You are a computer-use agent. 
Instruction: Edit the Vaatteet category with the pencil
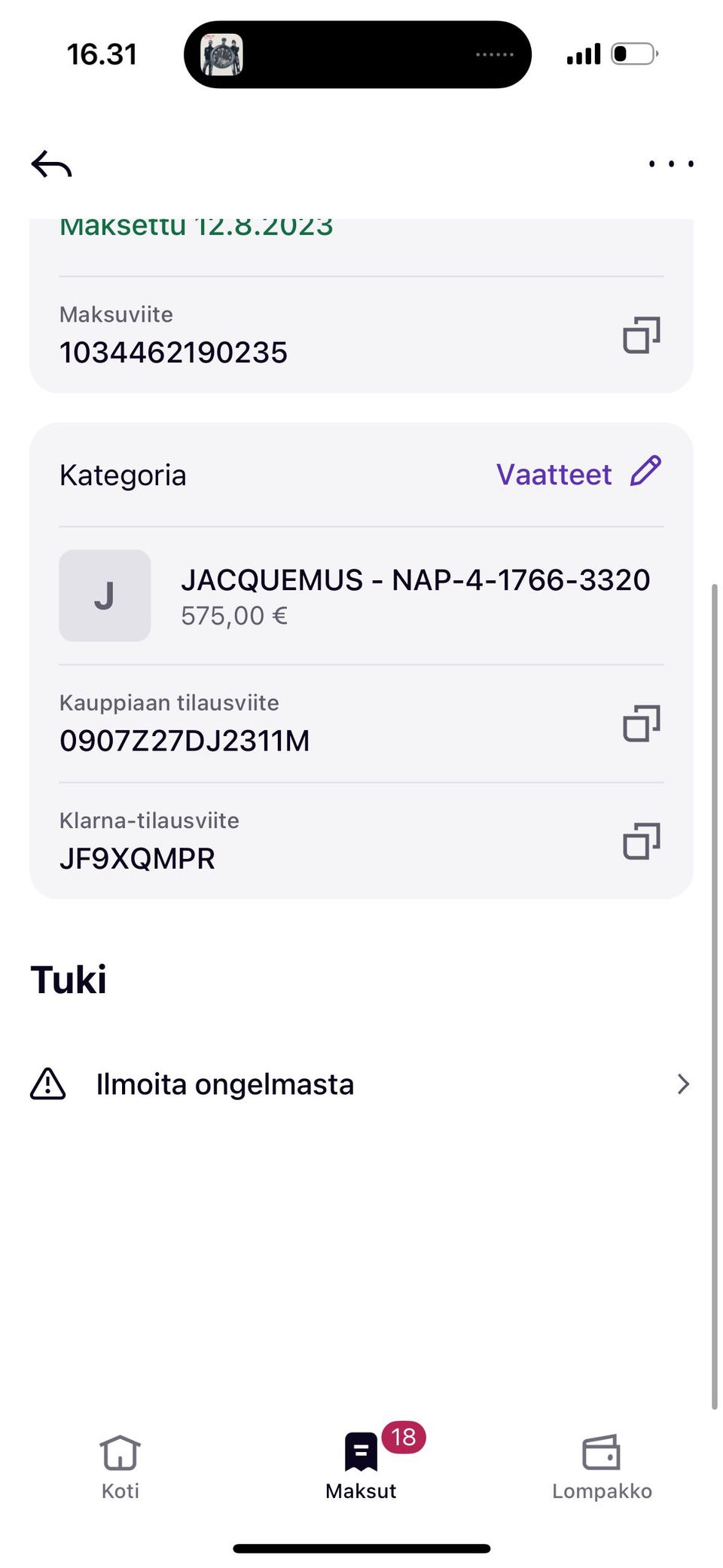[x=645, y=472]
